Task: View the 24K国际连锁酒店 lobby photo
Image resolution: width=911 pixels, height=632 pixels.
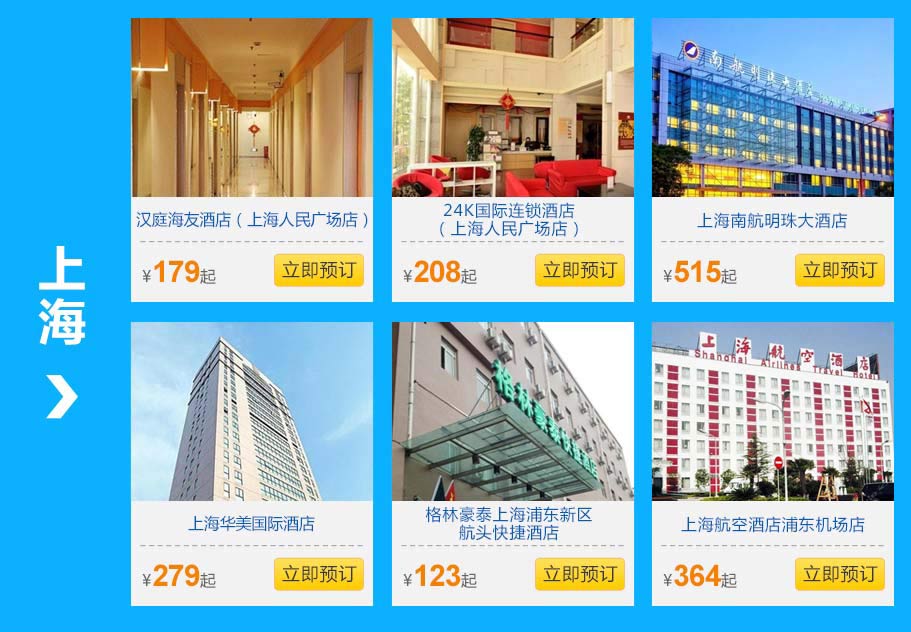Action: [512, 107]
